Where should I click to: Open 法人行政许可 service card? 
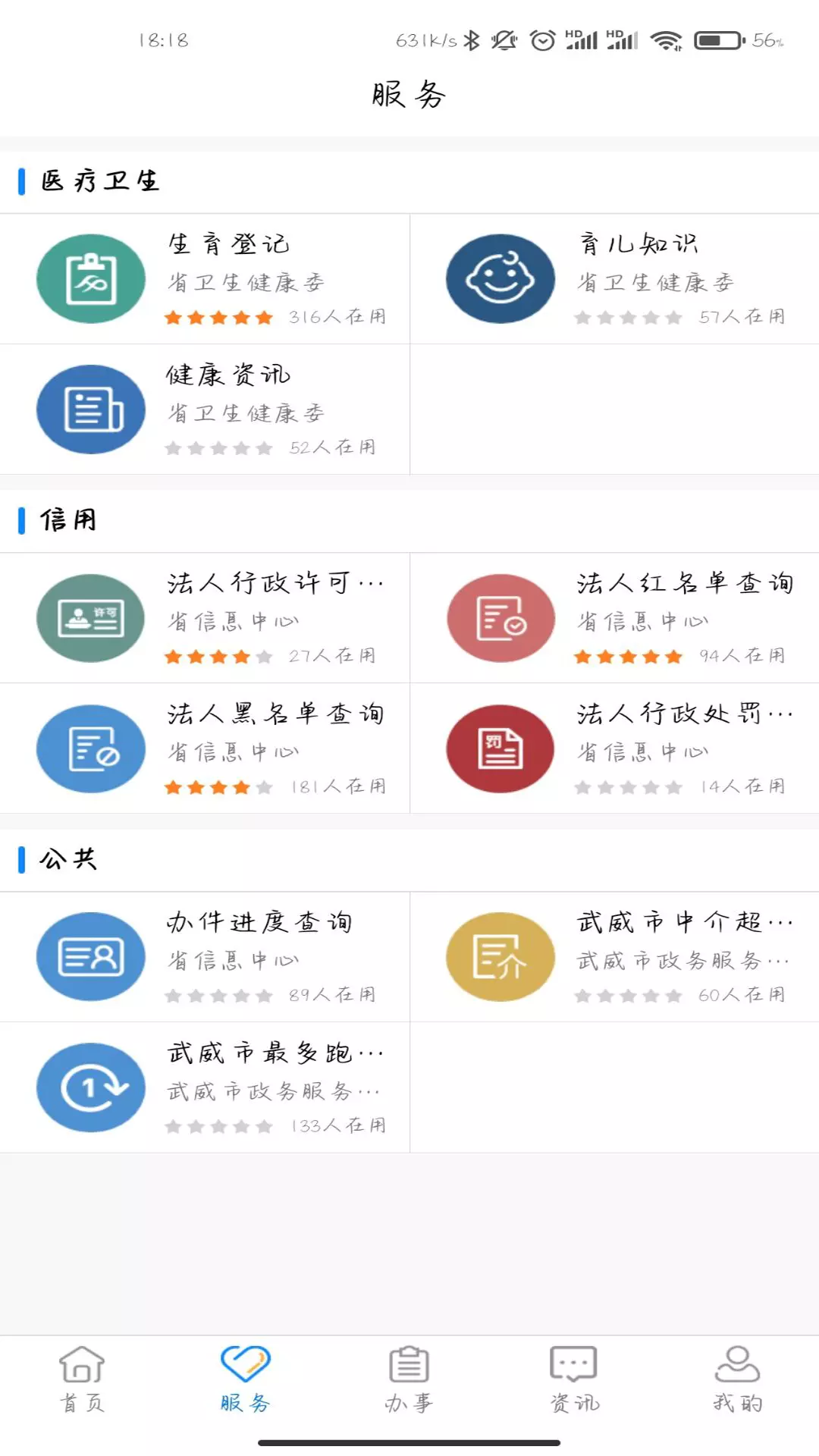pyautogui.click(x=205, y=618)
